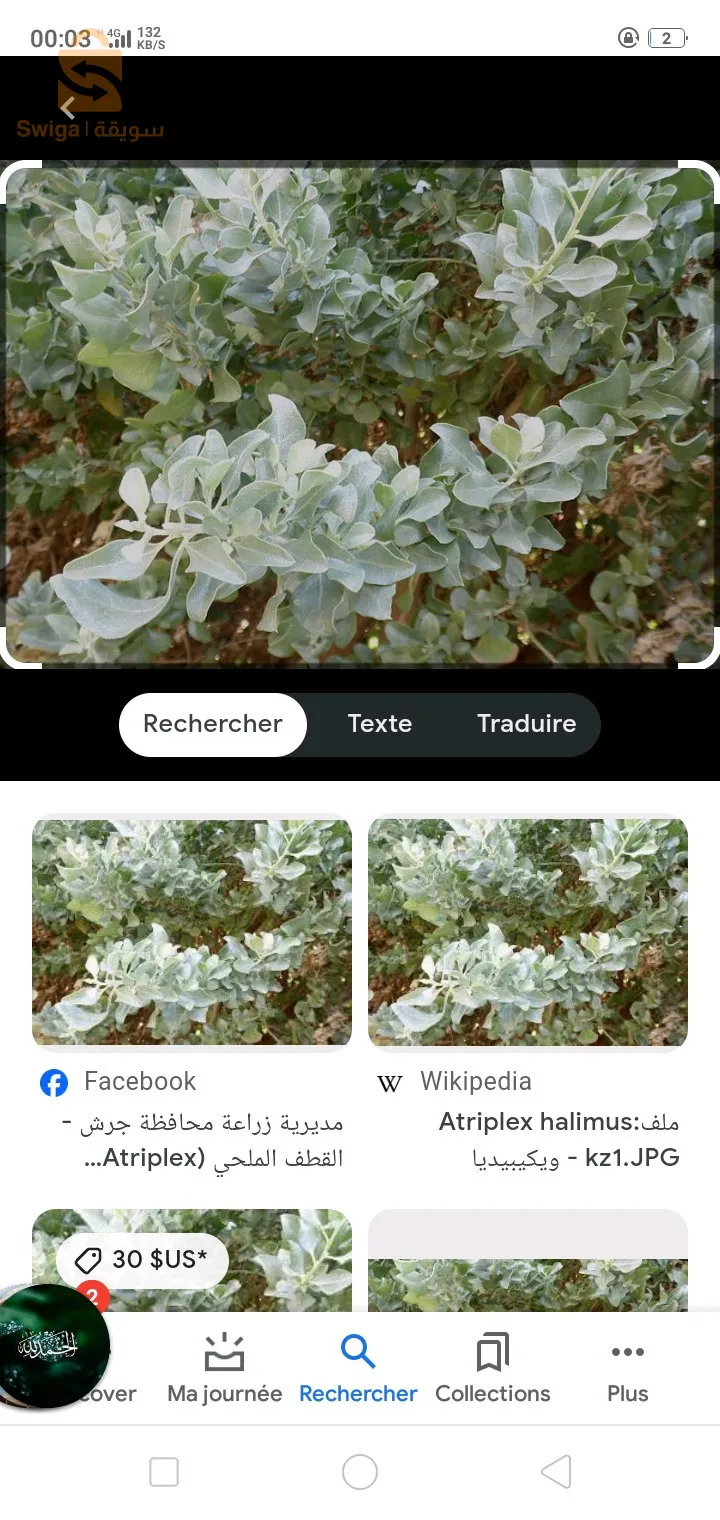Switch to Texte mode
This screenshot has width=720, height=1520.
tap(380, 724)
